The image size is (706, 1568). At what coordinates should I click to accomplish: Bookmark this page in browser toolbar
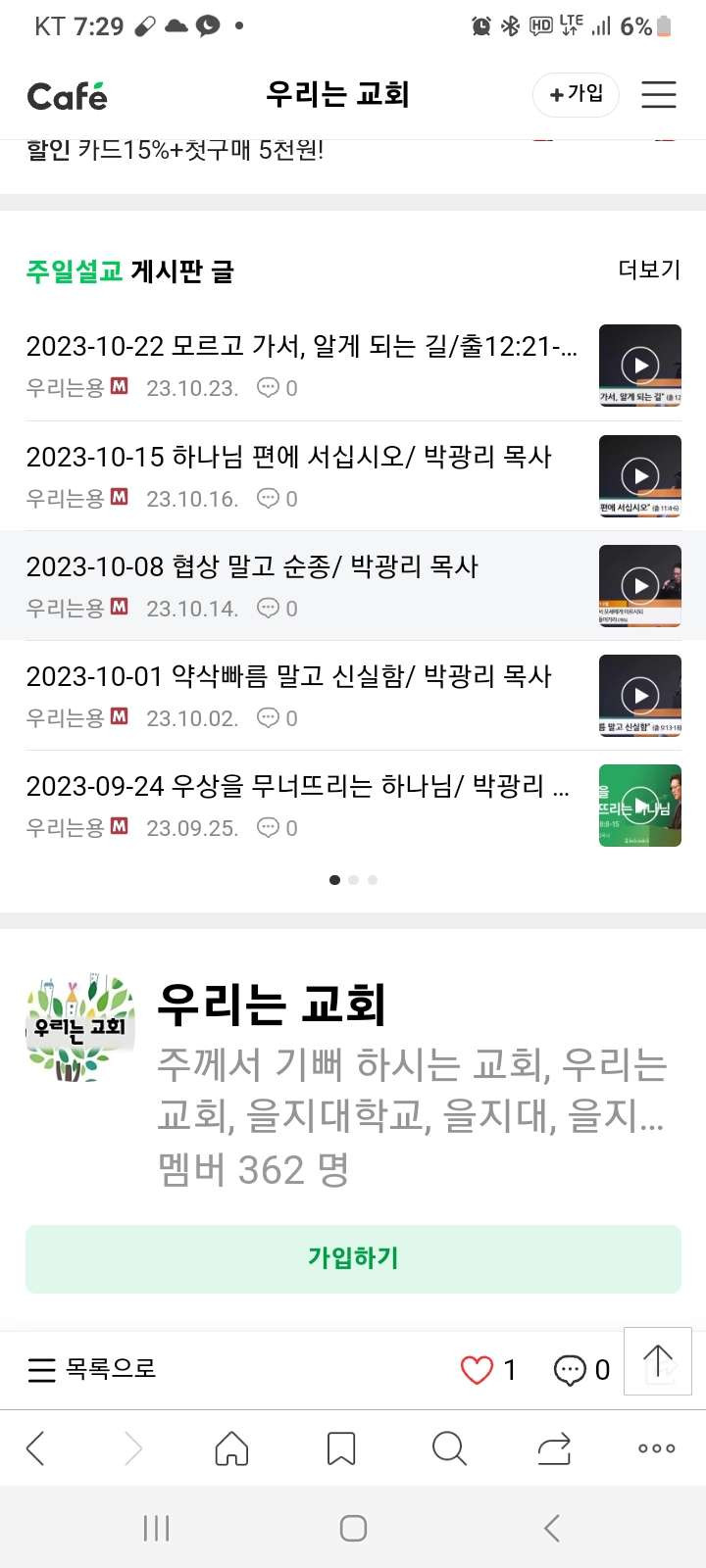tap(340, 1447)
